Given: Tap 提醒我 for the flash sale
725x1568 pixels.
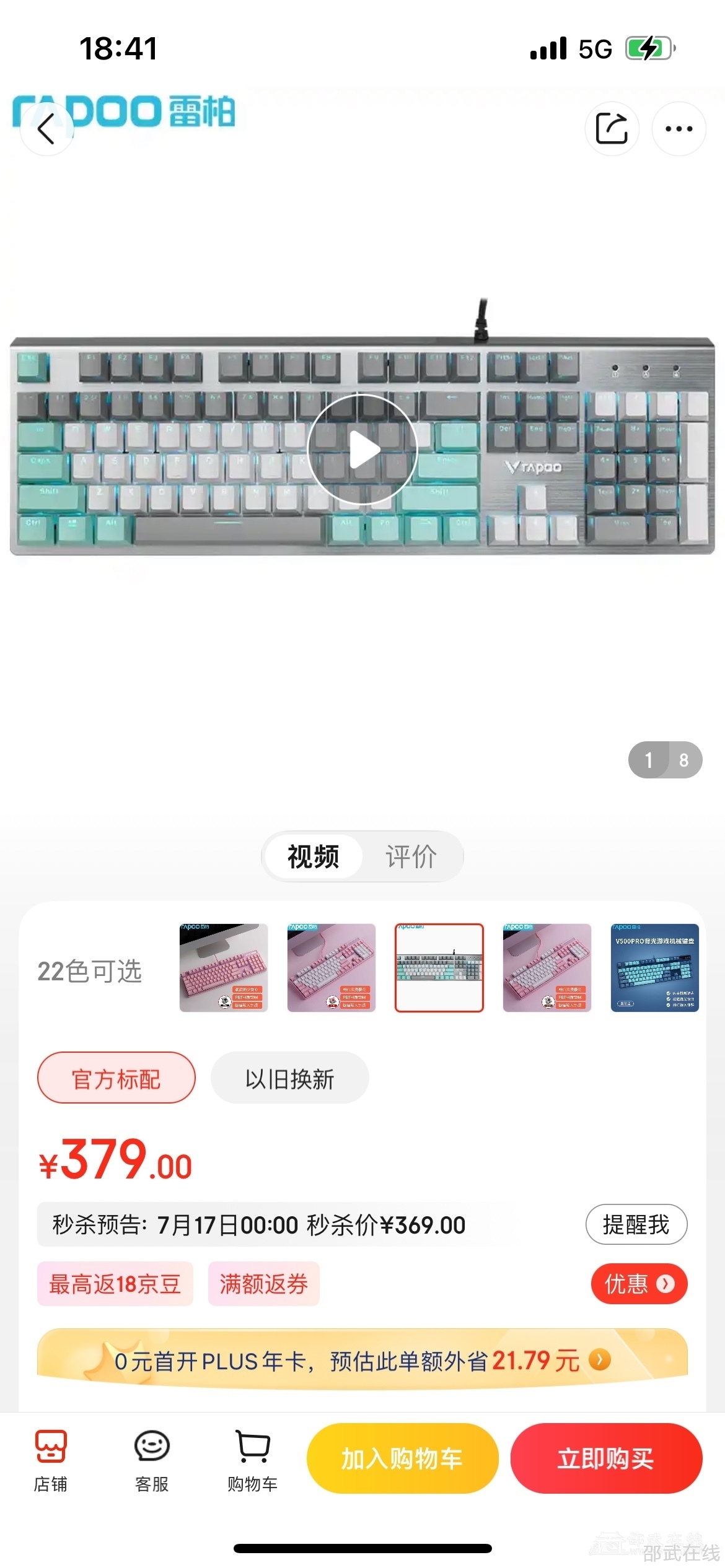Looking at the screenshot, I should 636,1224.
